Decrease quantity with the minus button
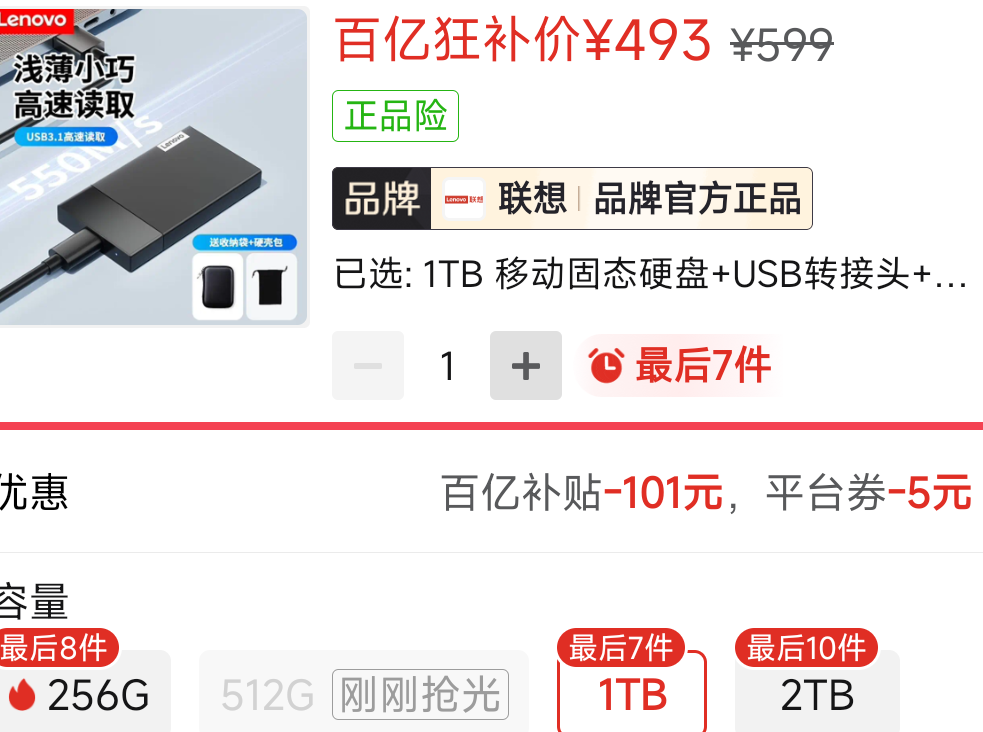This screenshot has height=732, width=983. [x=368, y=366]
